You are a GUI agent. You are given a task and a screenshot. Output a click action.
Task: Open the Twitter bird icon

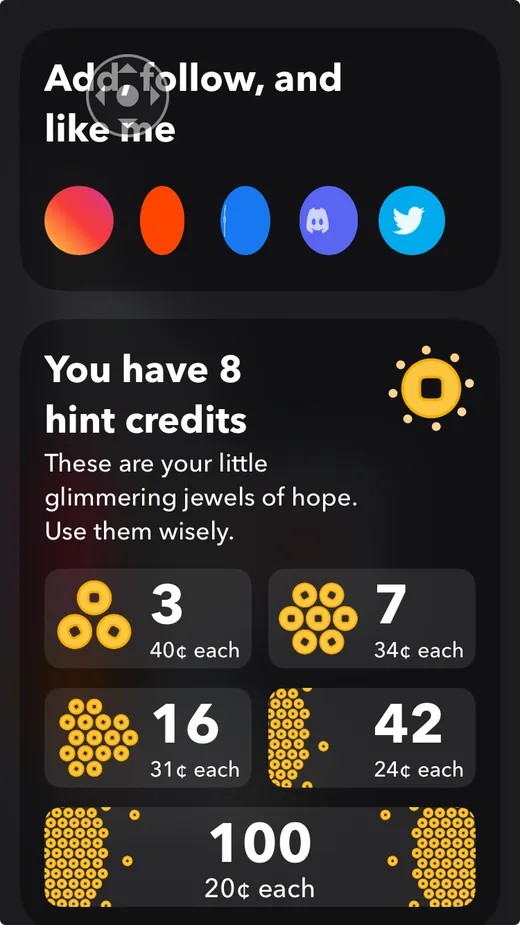[411, 221]
